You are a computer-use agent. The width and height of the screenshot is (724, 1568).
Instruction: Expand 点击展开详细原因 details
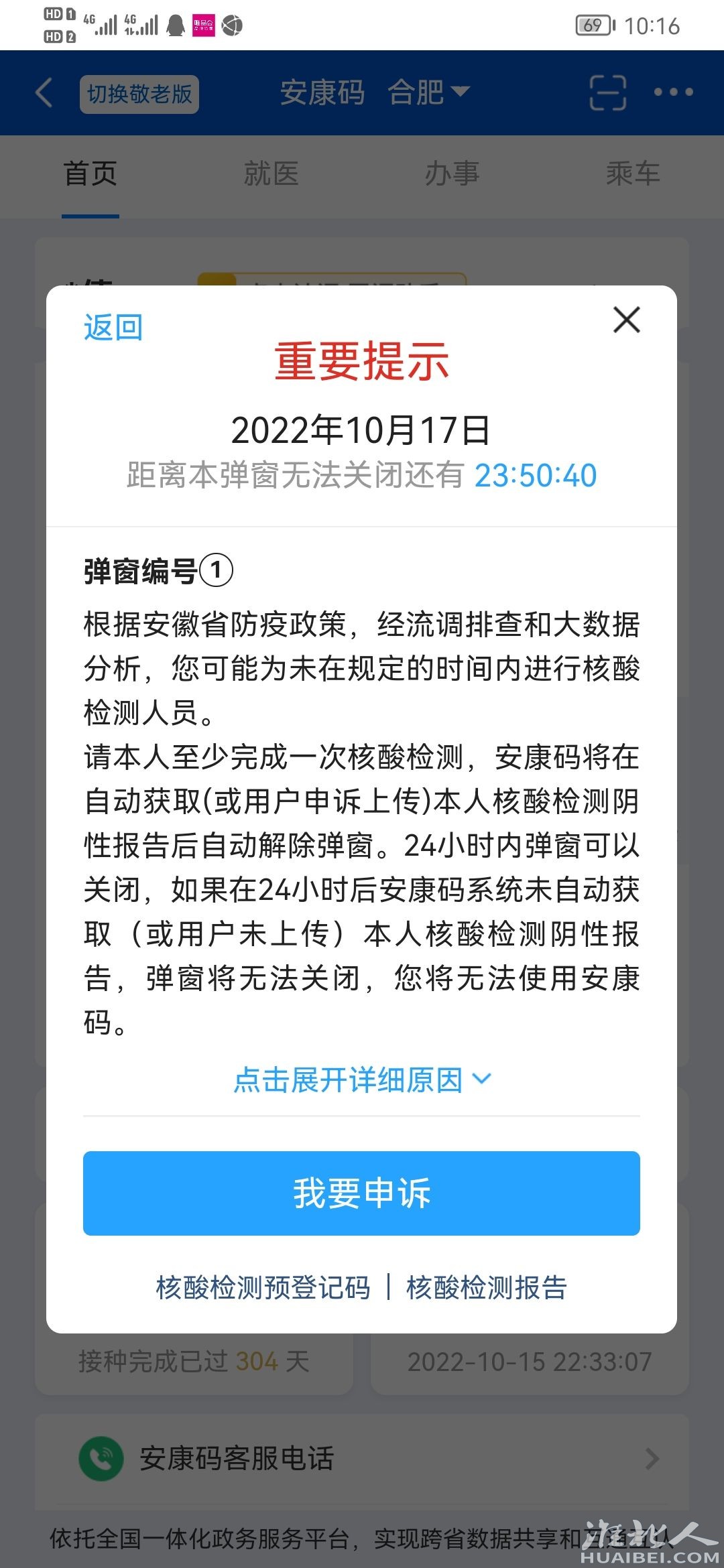pos(362,1080)
